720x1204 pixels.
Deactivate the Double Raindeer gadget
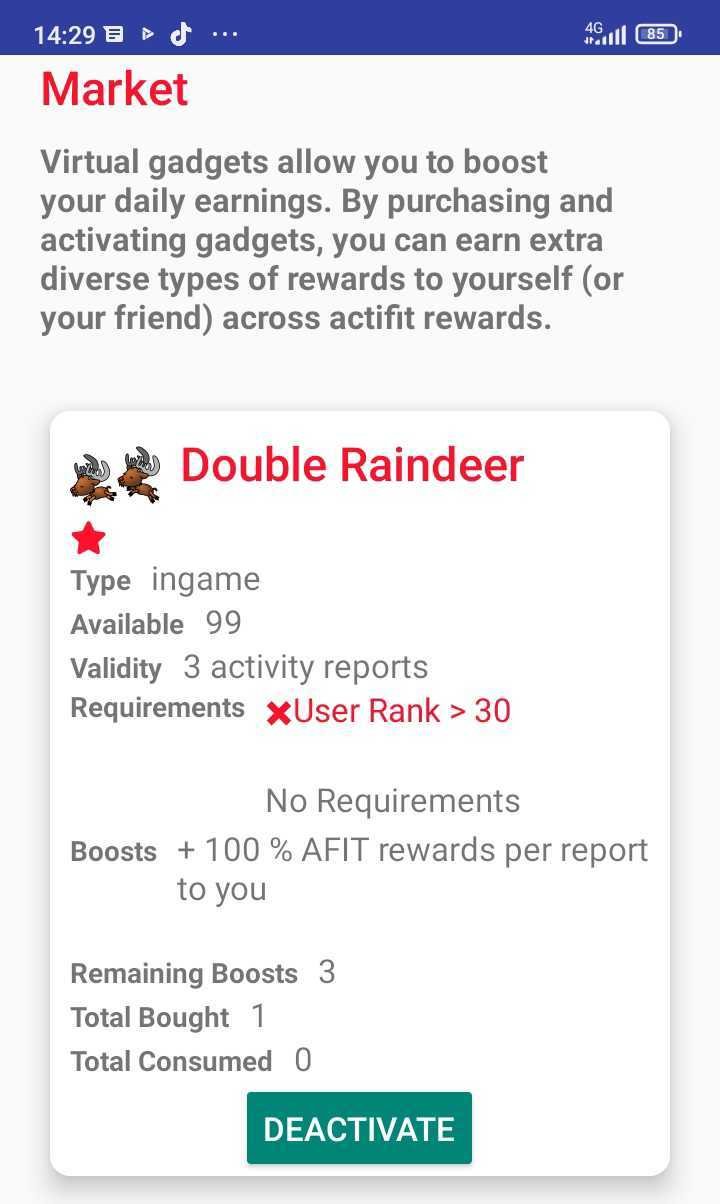pyautogui.click(x=359, y=1128)
